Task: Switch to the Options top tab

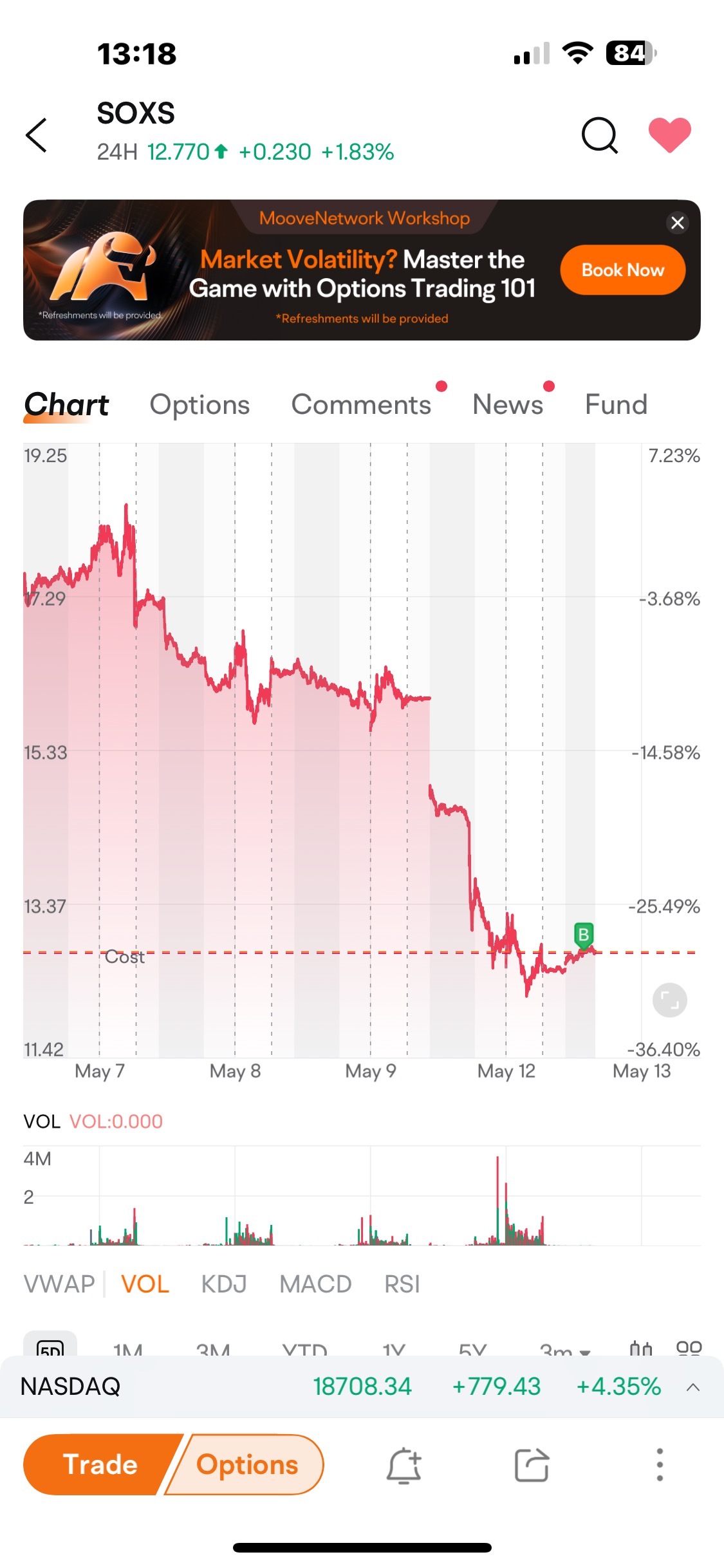Action: tap(200, 405)
